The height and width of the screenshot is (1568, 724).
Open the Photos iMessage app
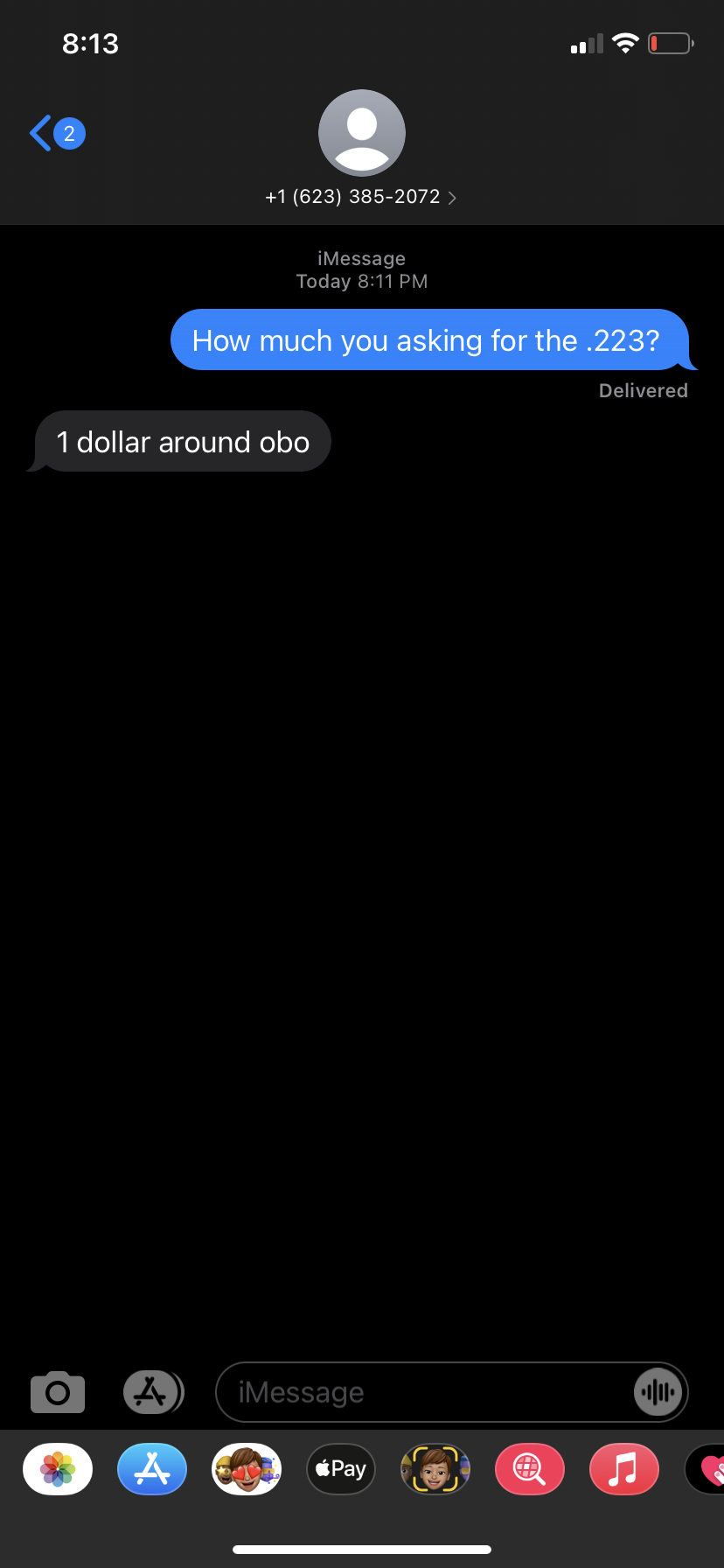[x=58, y=1469]
